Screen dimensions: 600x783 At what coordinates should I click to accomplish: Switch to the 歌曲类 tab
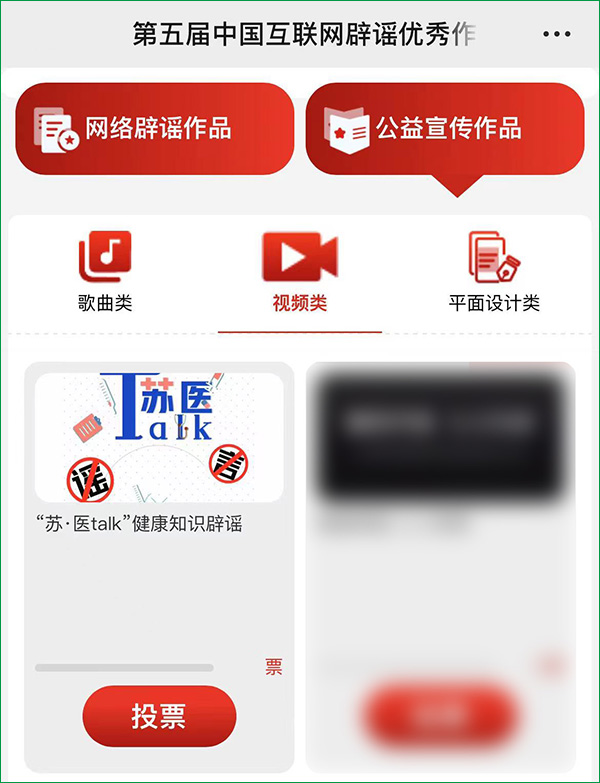coord(105,272)
